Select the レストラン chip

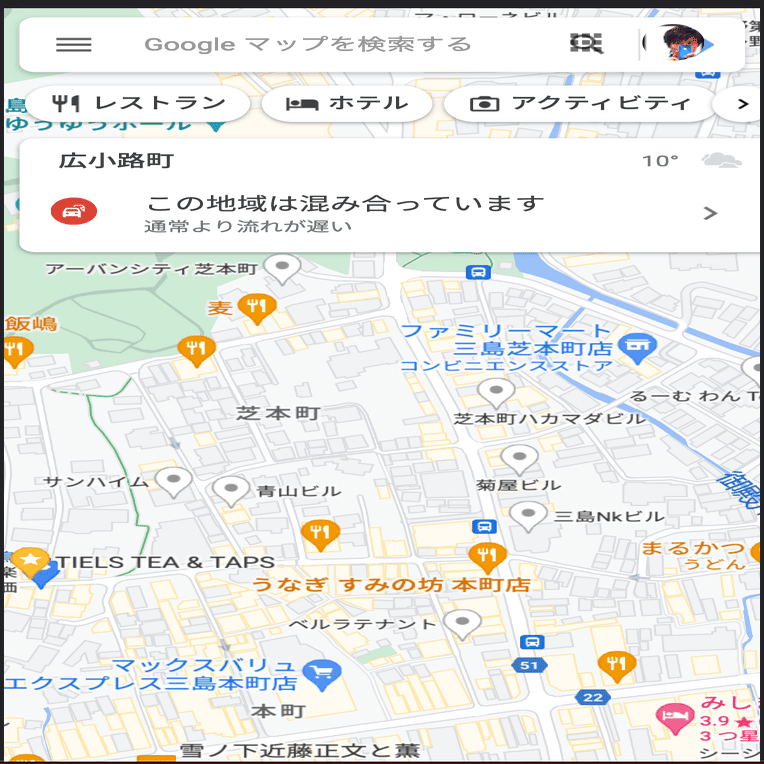point(139,103)
